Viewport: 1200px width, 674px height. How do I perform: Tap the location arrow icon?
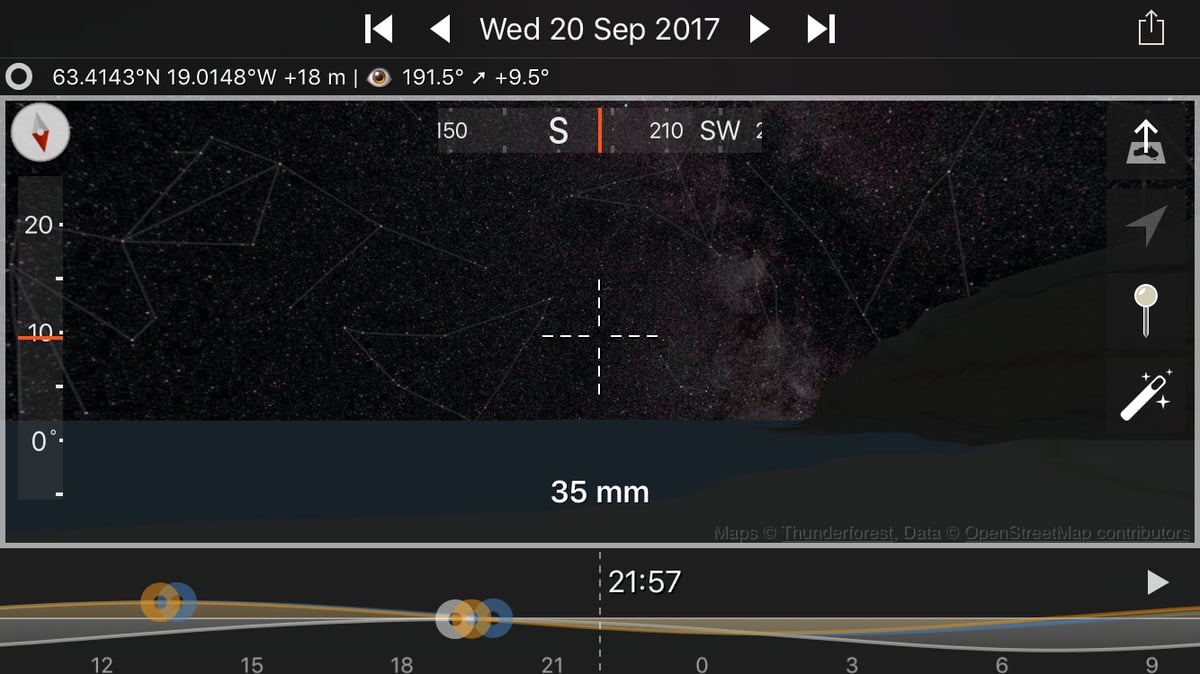click(x=1146, y=226)
